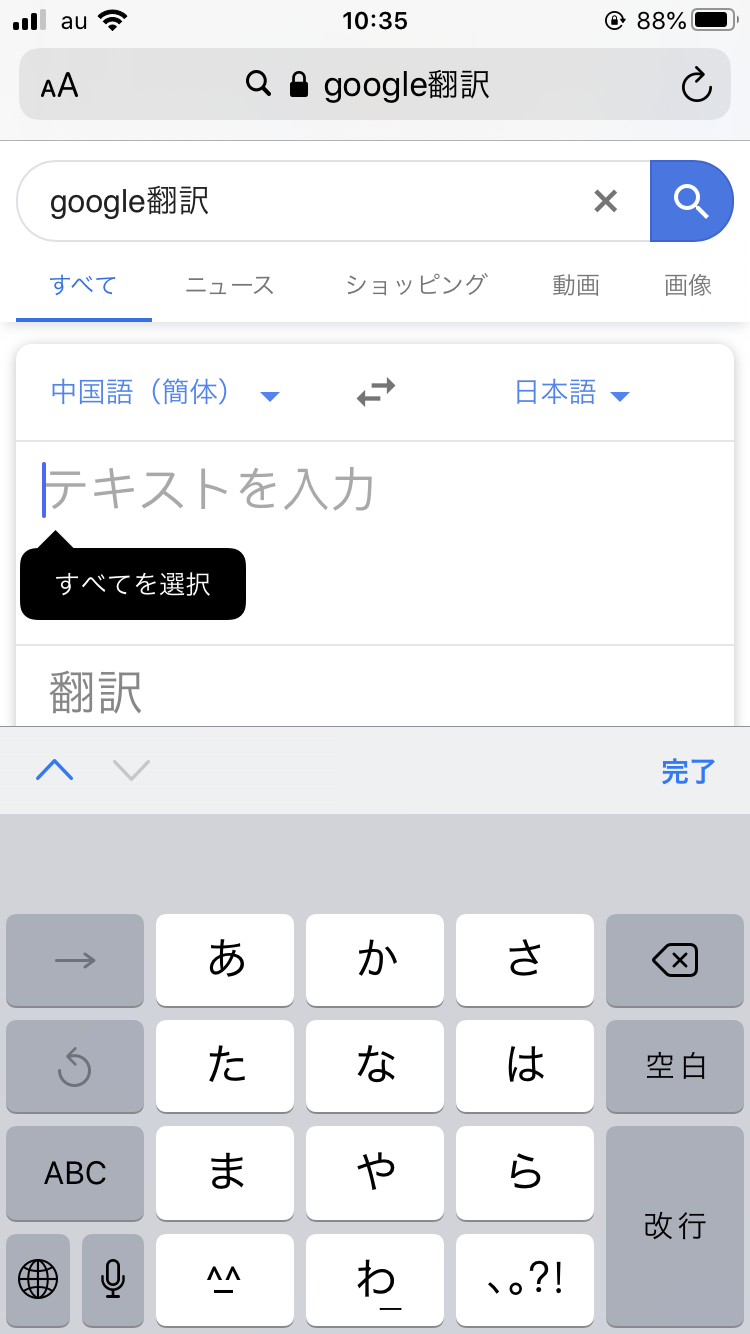Switch the keyboard to ABC mode

tap(75, 1173)
